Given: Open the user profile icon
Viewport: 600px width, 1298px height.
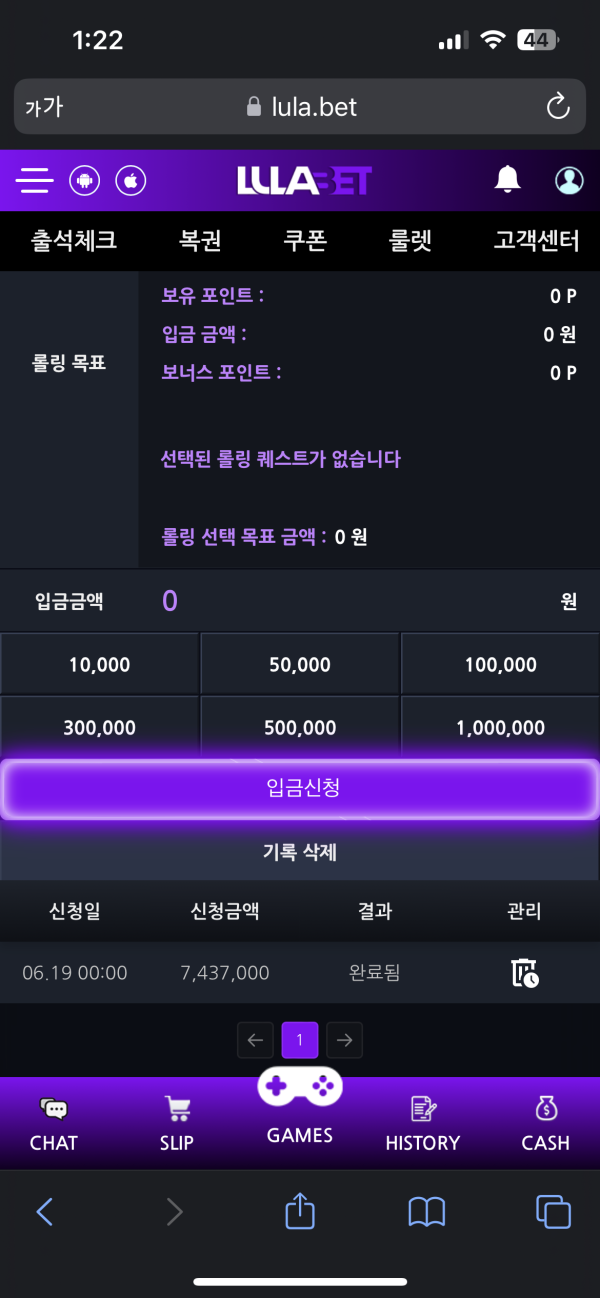Looking at the screenshot, I should (569, 180).
